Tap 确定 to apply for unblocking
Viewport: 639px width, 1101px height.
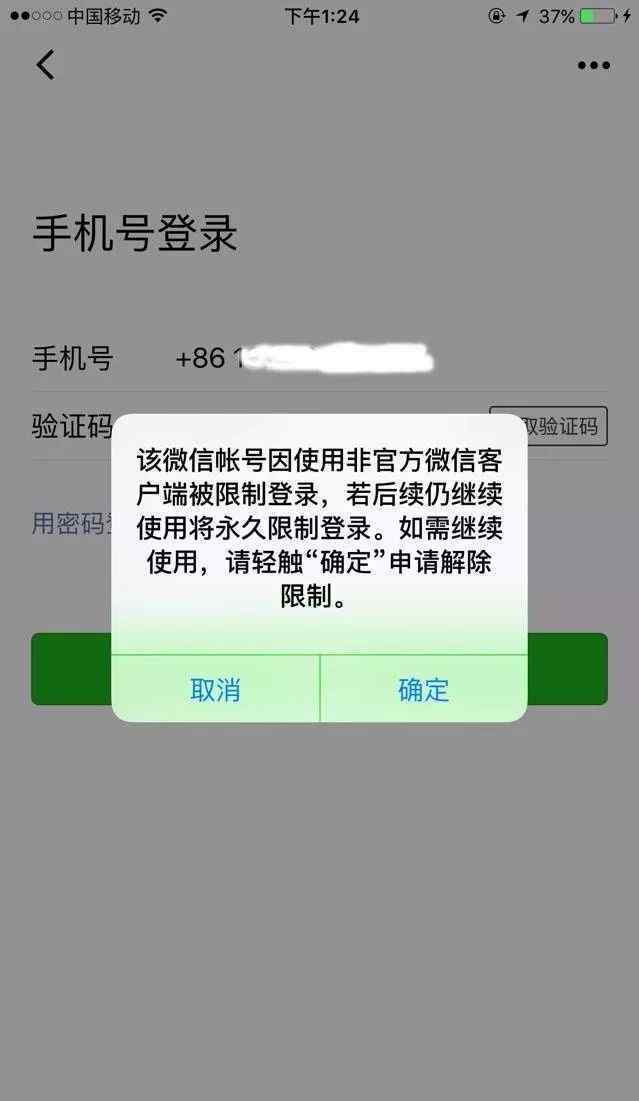[423, 690]
